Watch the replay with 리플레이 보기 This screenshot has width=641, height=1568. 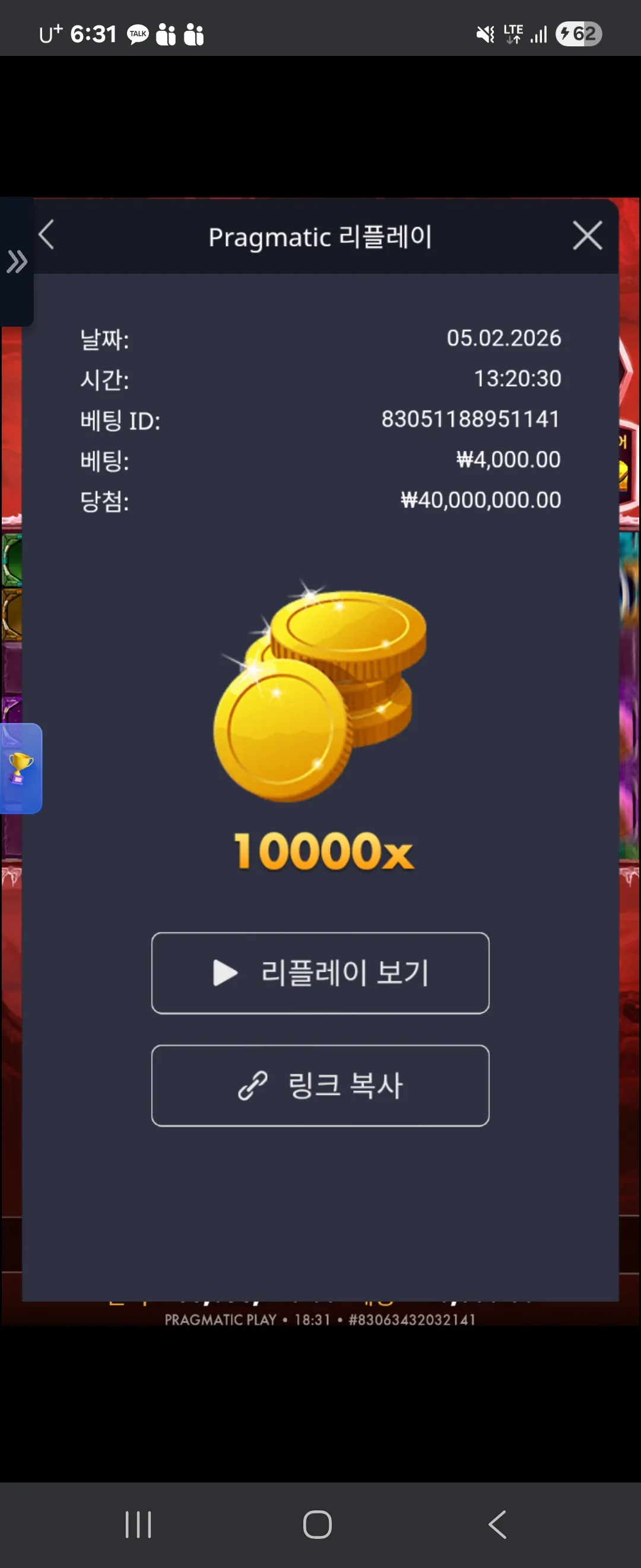pyautogui.click(x=320, y=973)
